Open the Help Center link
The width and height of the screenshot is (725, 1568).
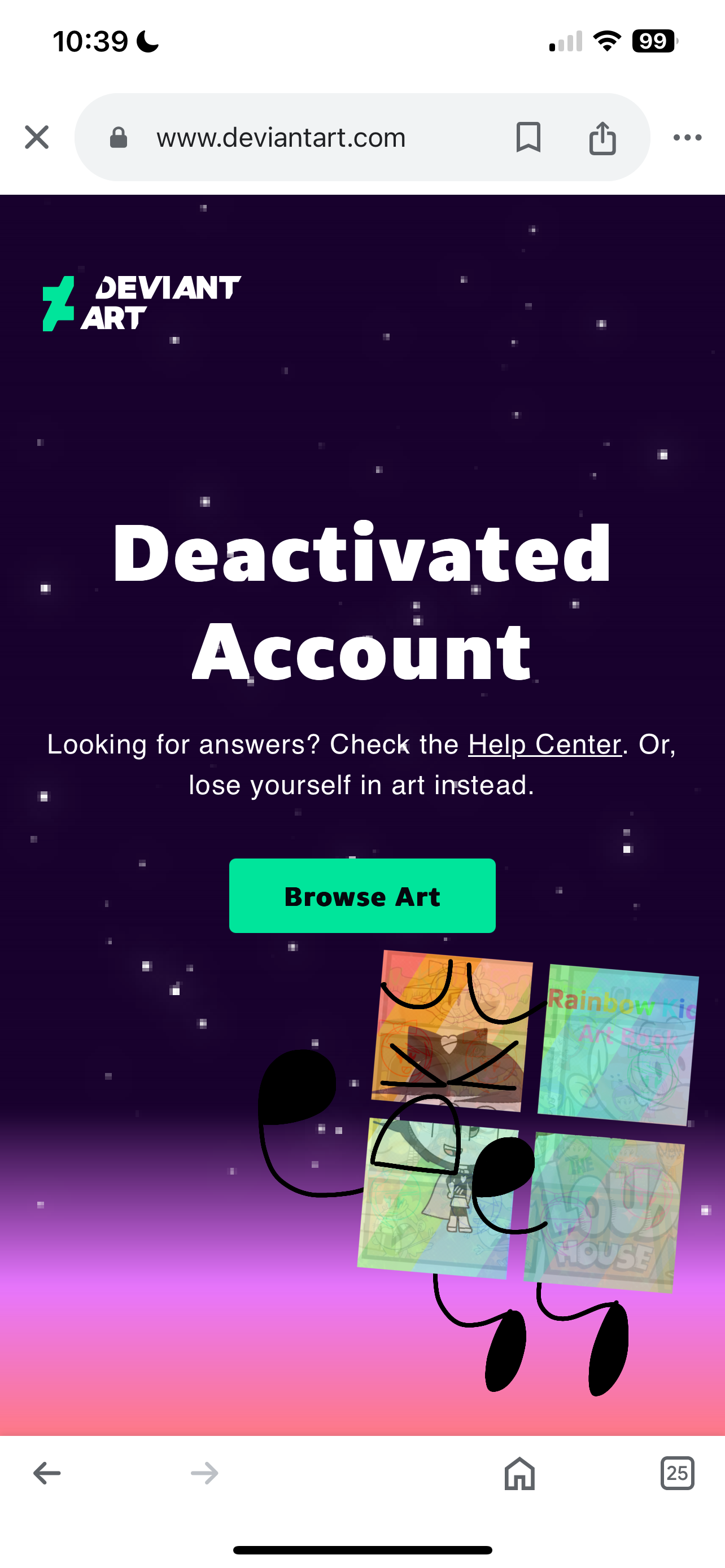click(x=544, y=744)
